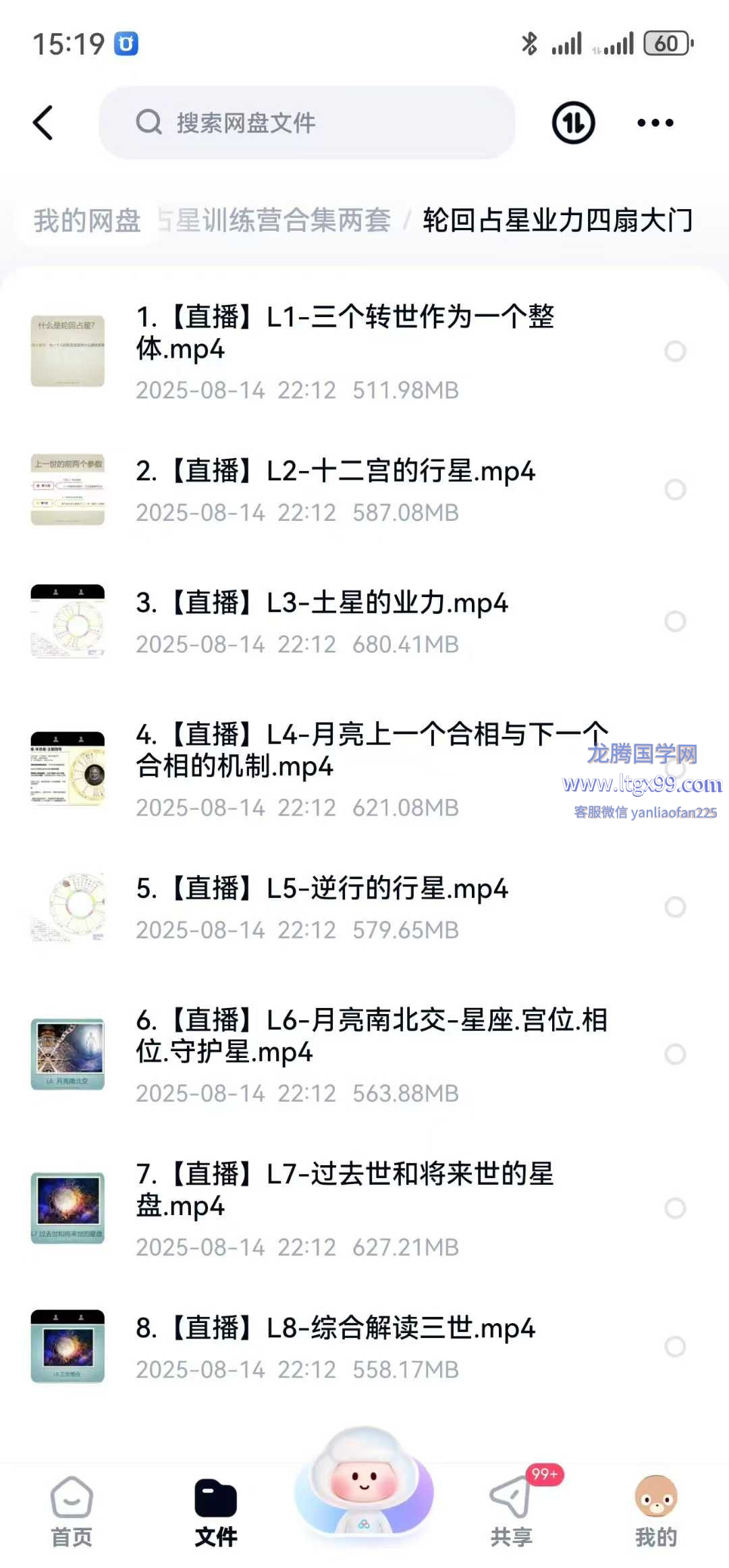Tap the thumbnail of L2-十二宫的行星.mp4
Screen dimensions: 729x1568
click(x=67, y=489)
